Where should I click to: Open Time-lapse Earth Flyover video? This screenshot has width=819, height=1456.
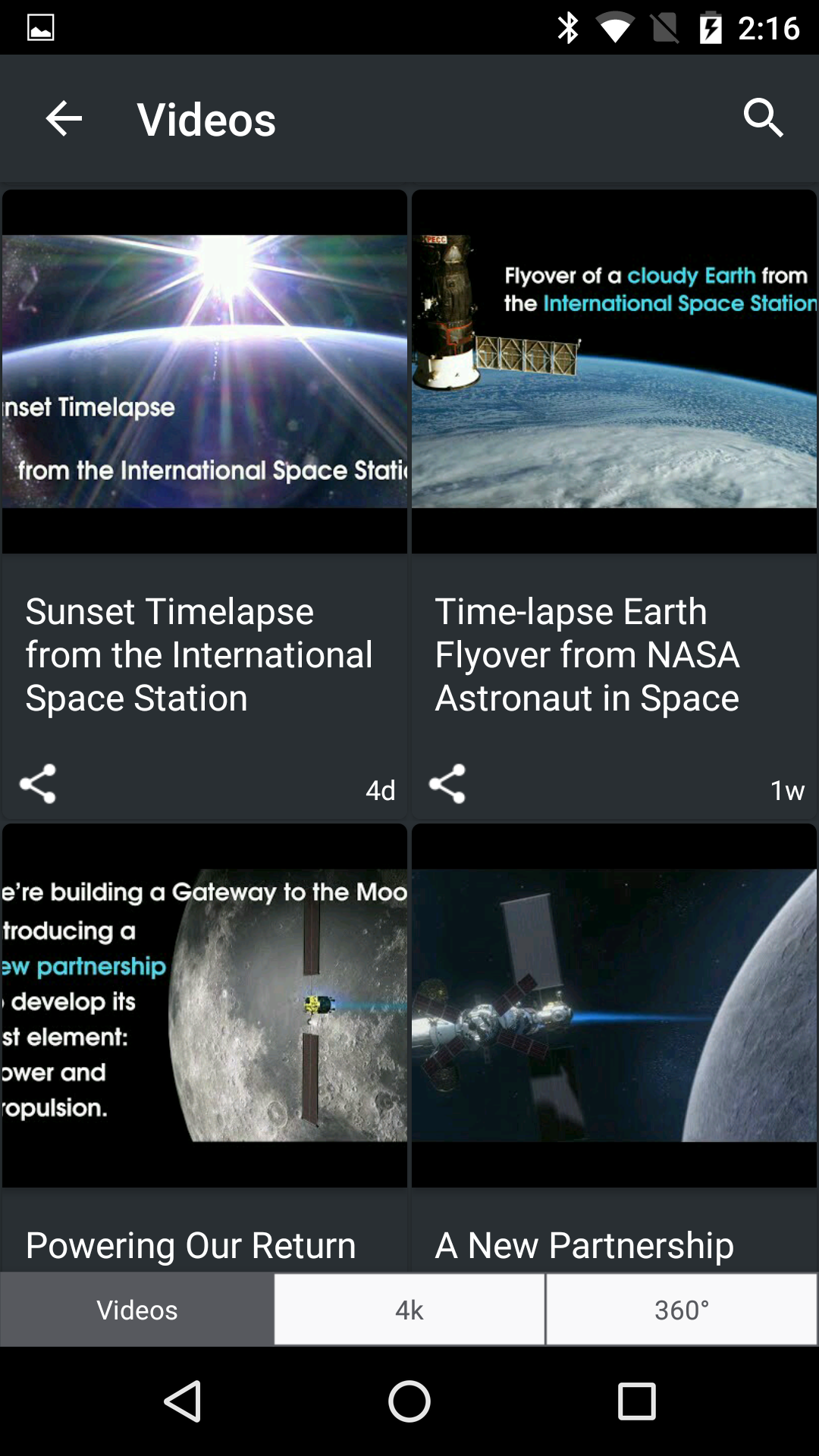click(x=614, y=372)
